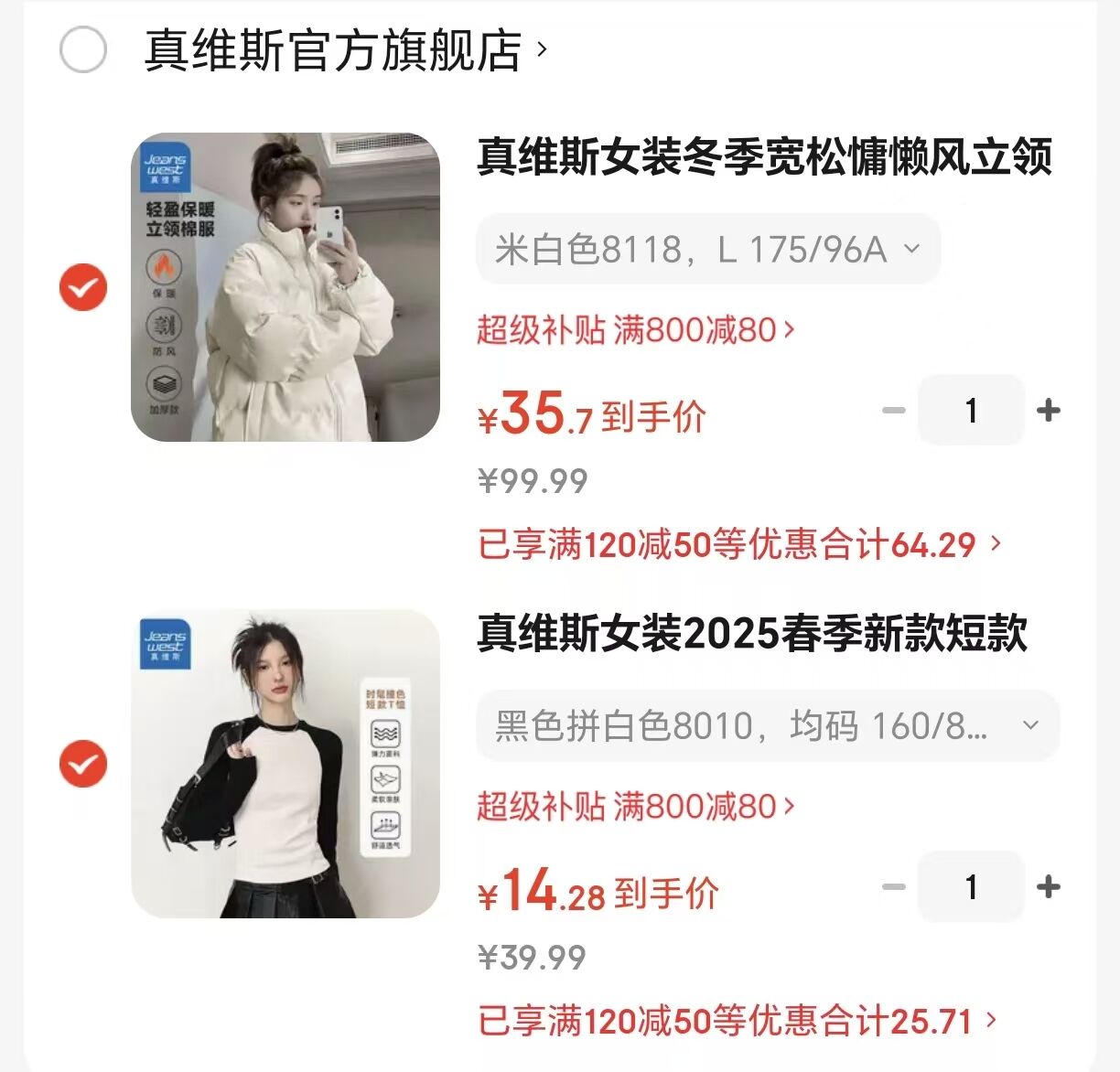The height and width of the screenshot is (1072, 1120).
Task: Edit quantity field of the 立领 jacket
Action: (971, 411)
